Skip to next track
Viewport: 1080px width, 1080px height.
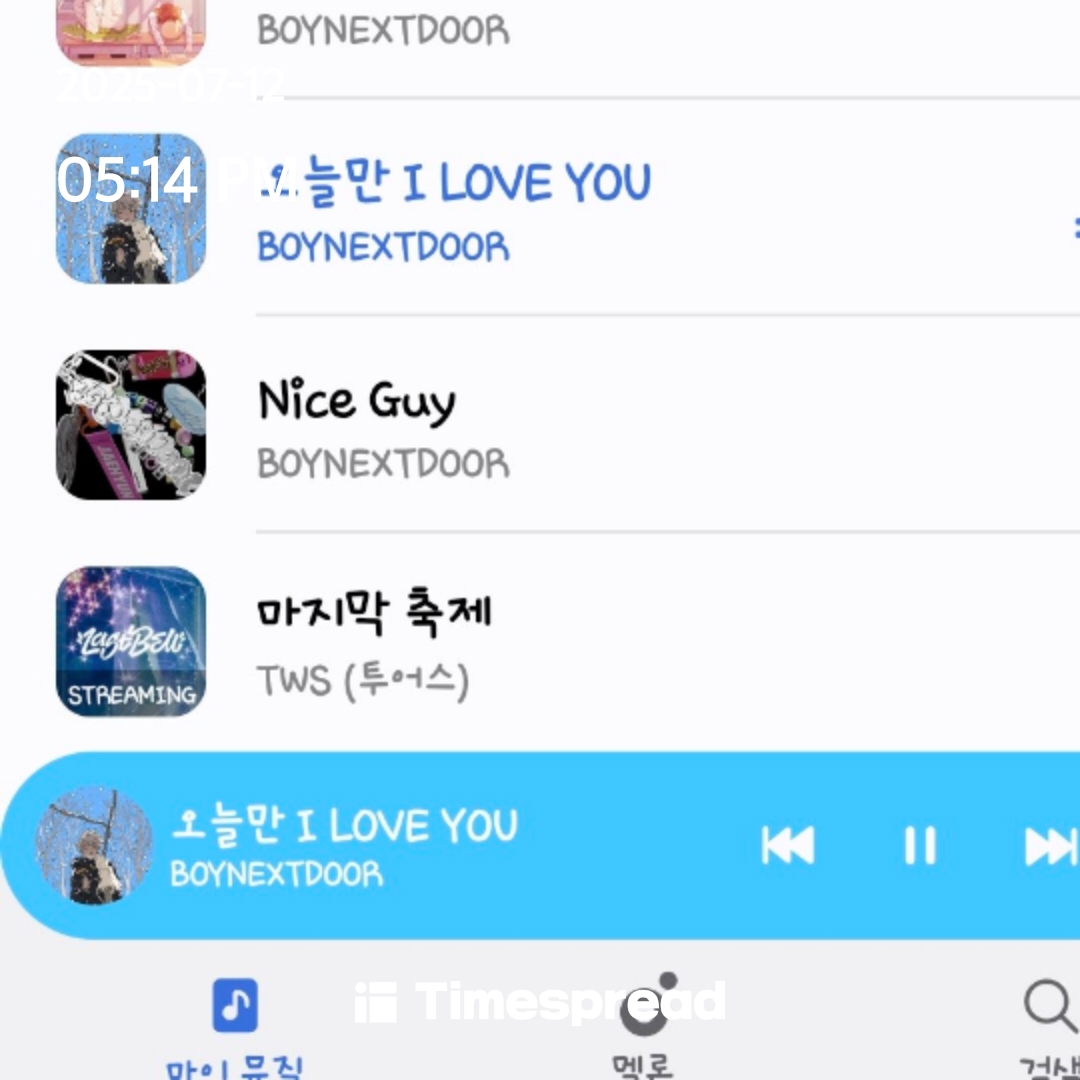coord(1050,846)
